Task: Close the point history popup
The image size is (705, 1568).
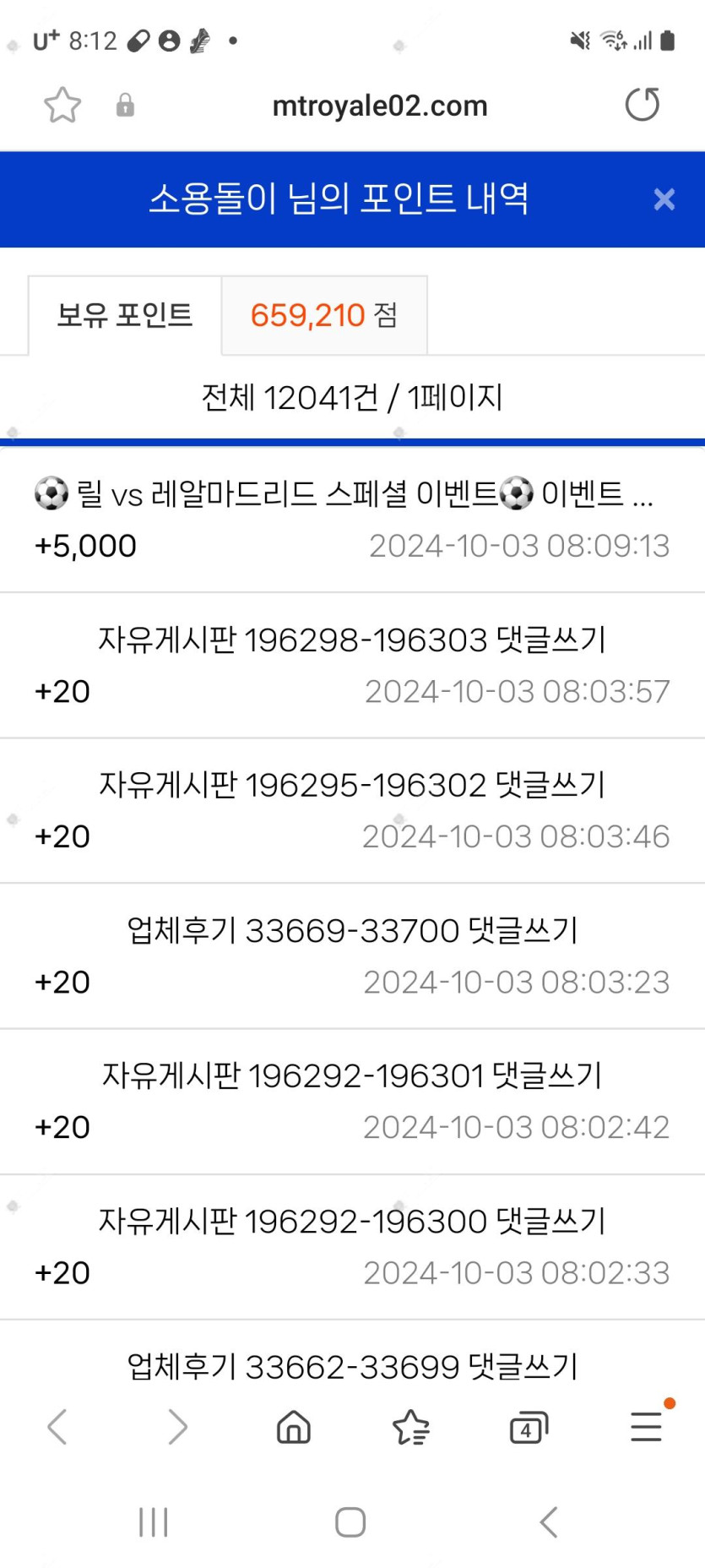Action: pyautogui.click(x=664, y=199)
